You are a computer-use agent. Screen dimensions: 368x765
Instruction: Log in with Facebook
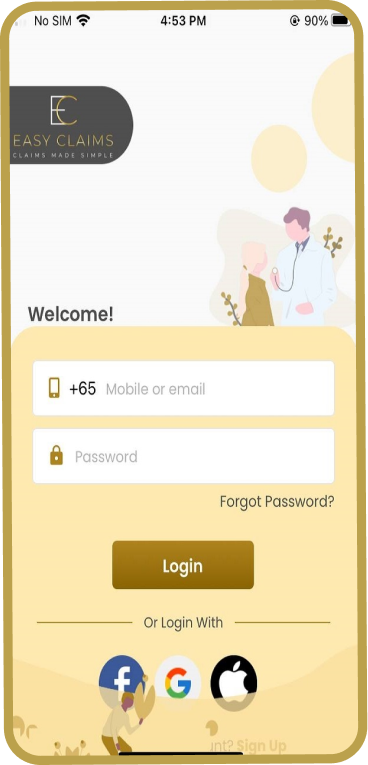(122, 680)
